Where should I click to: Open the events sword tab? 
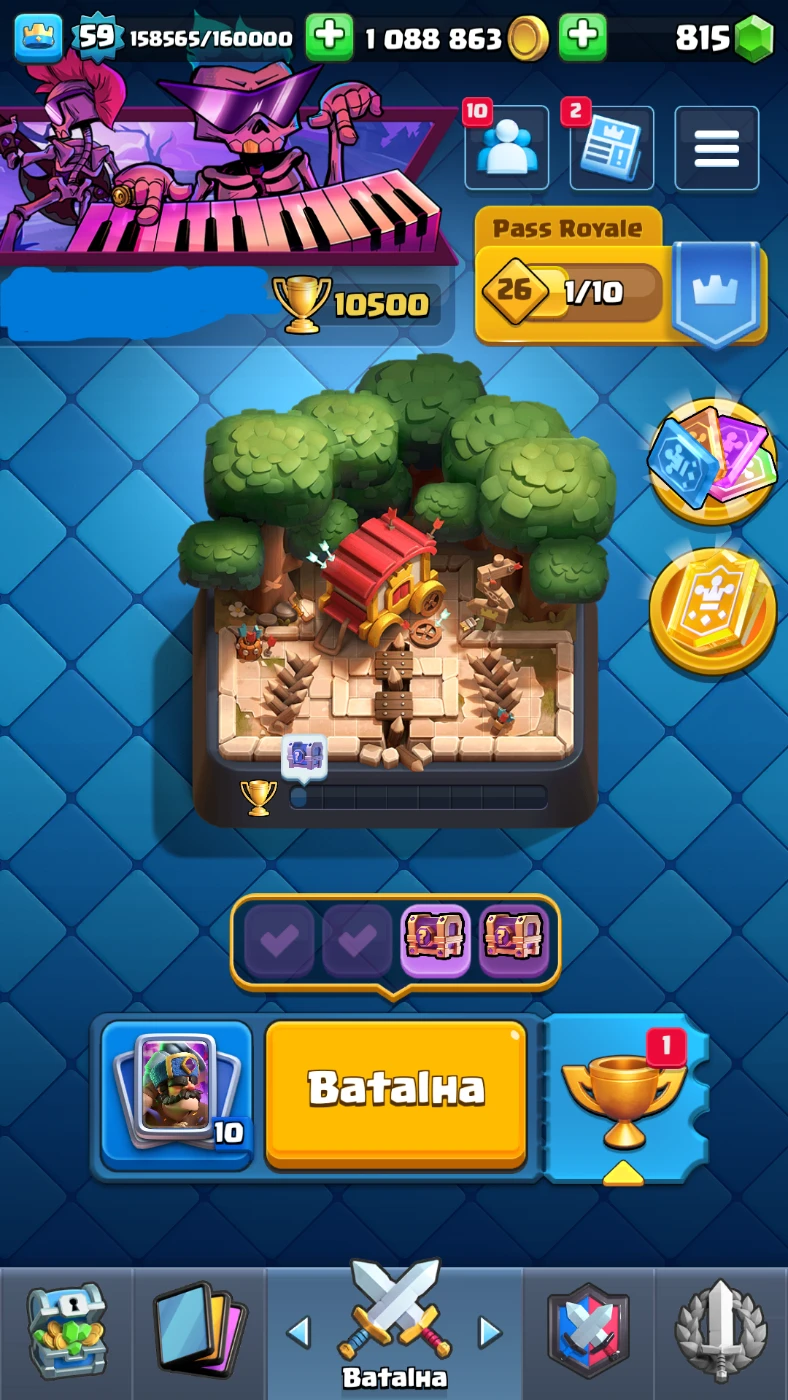coord(720,1332)
